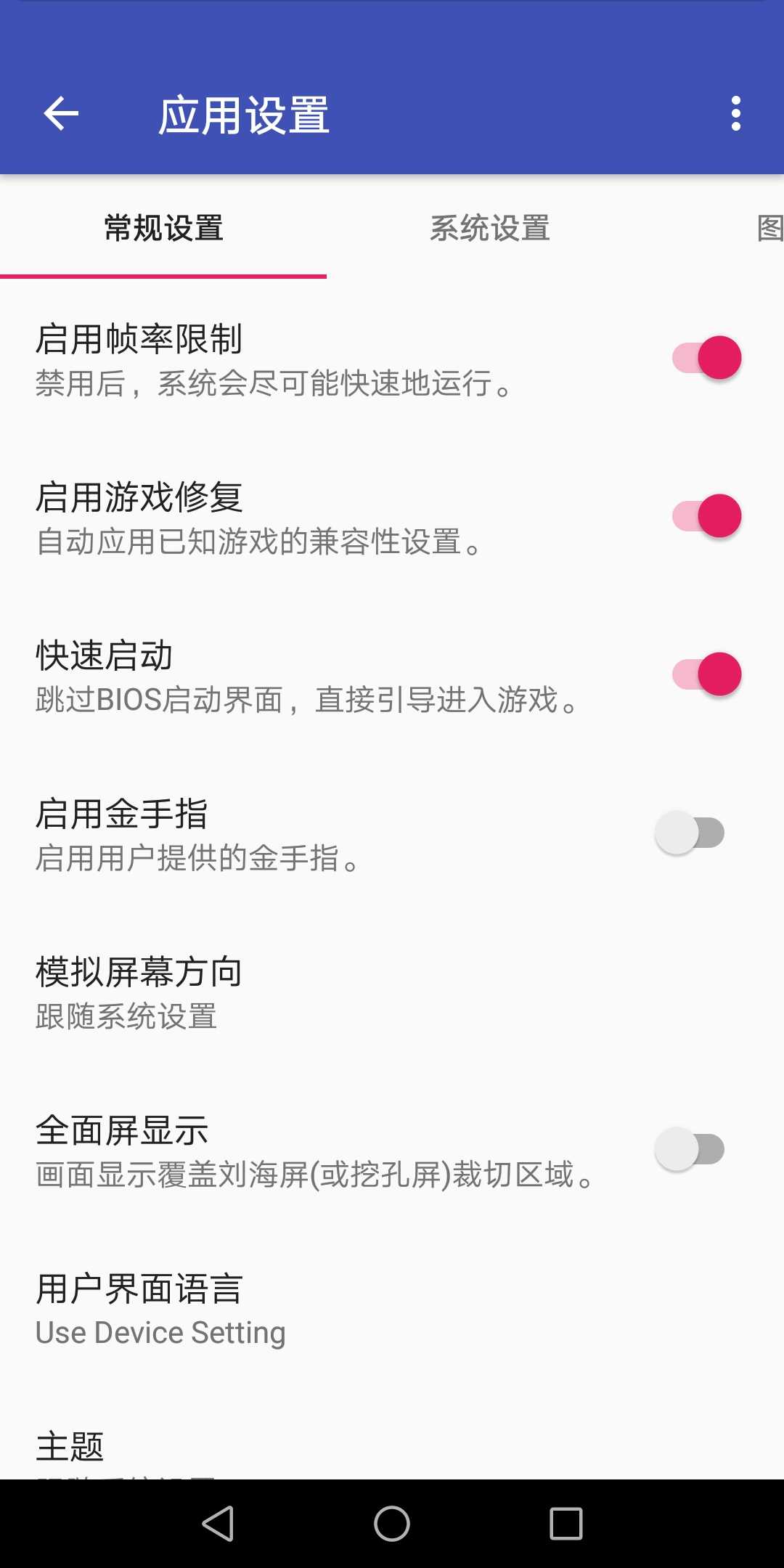The image size is (784, 1568).
Task: Click the 应用设置 title text
Action: pos(244,113)
